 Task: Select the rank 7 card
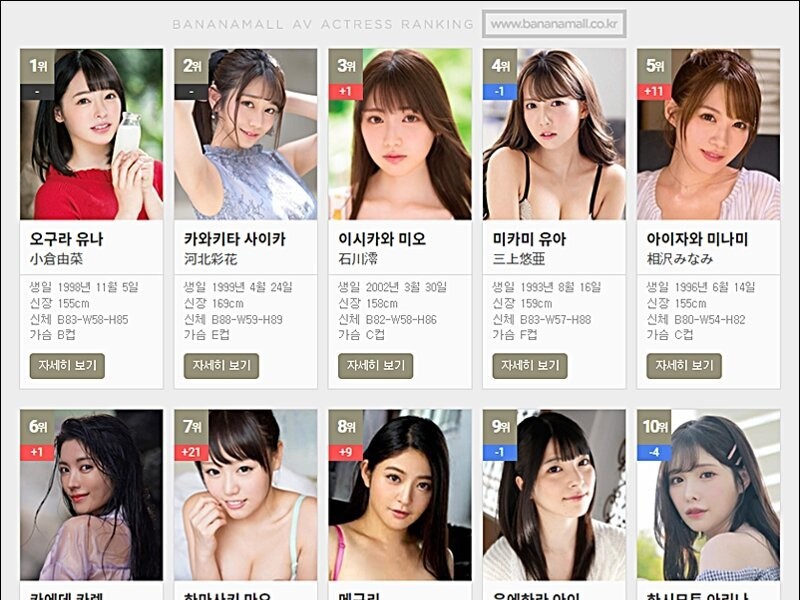tap(245, 495)
